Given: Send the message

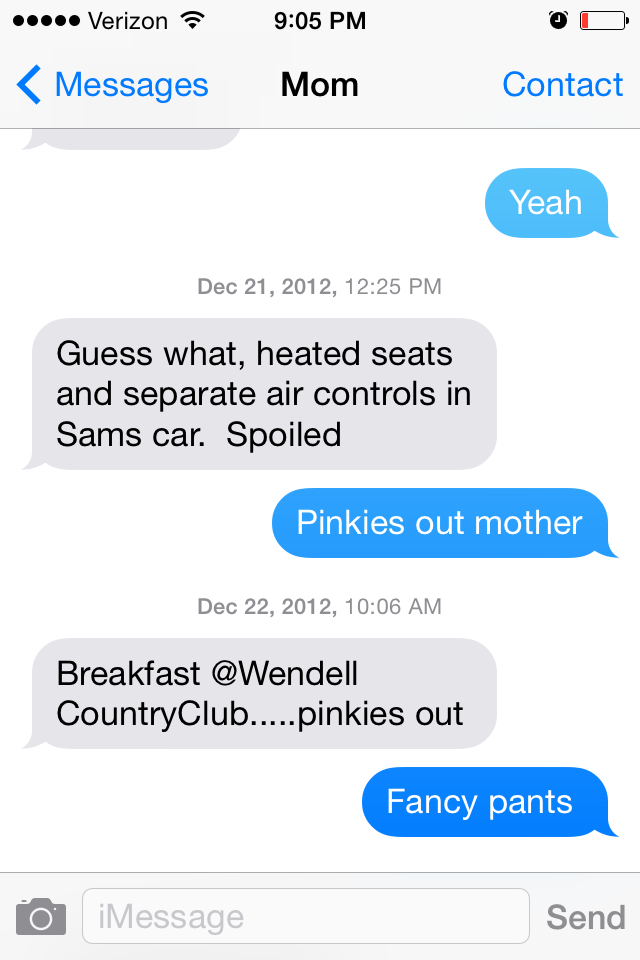Looking at the screenshot, I should pyautogui.click(x=586, y=917).
